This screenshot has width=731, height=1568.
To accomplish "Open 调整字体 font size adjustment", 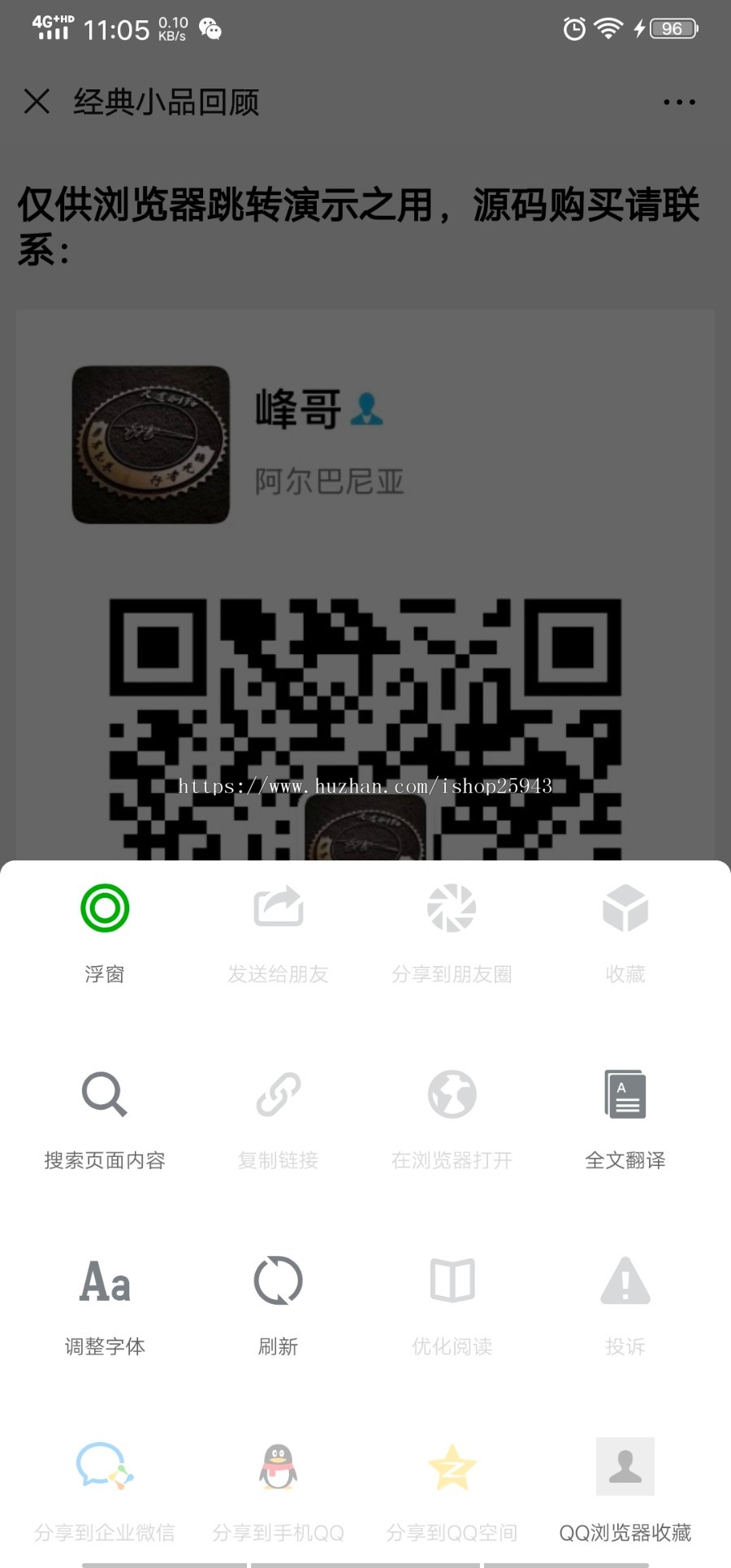I will point(104,1300).
